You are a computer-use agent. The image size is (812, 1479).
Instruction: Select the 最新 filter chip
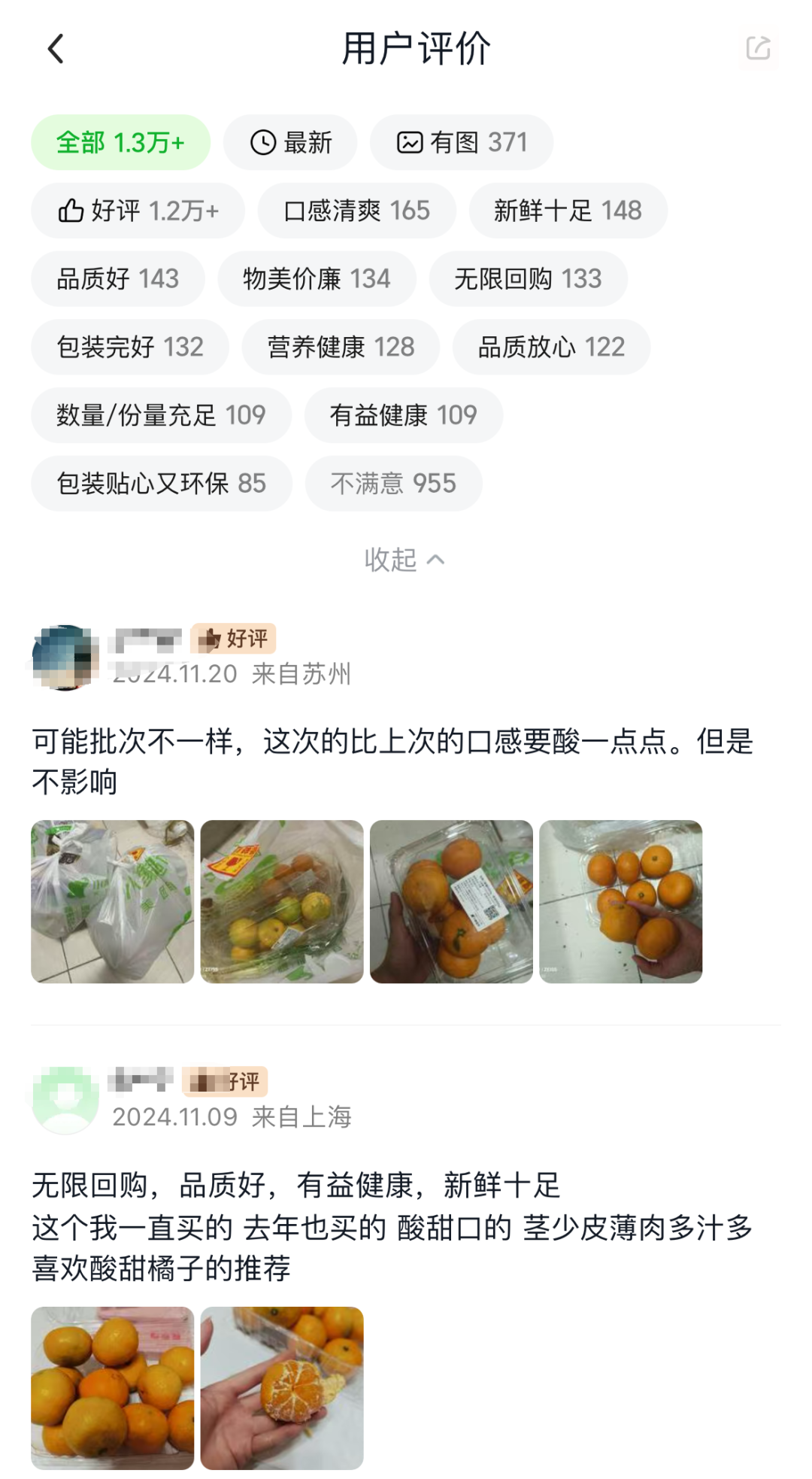pos(290,142)
